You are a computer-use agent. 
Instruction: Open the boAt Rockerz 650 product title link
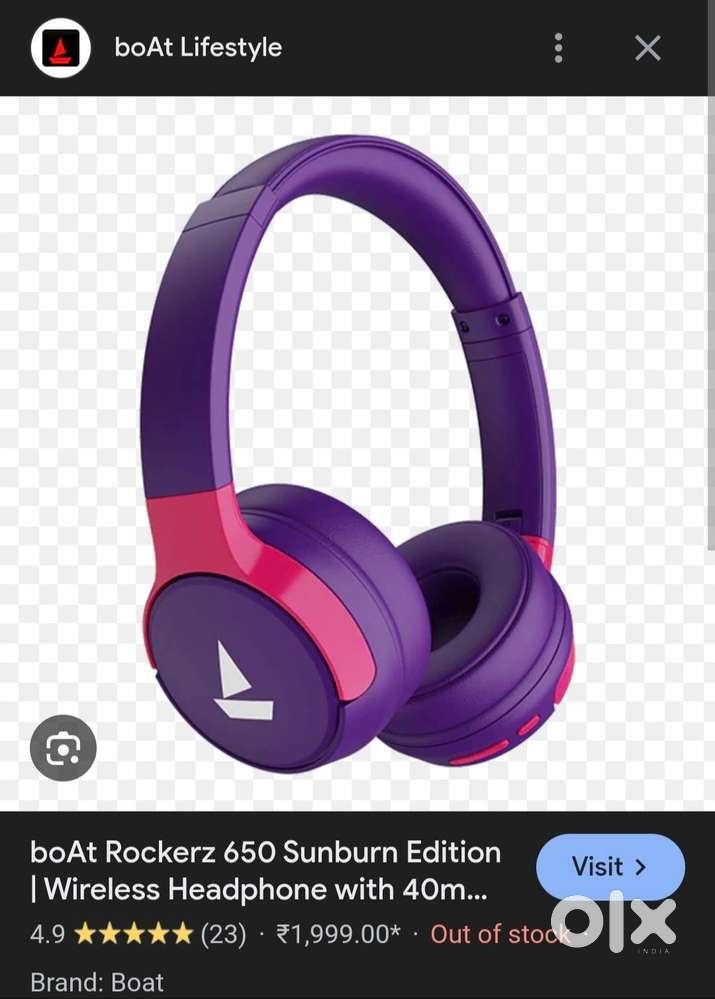pyautogui.click(x=266, y=870)
